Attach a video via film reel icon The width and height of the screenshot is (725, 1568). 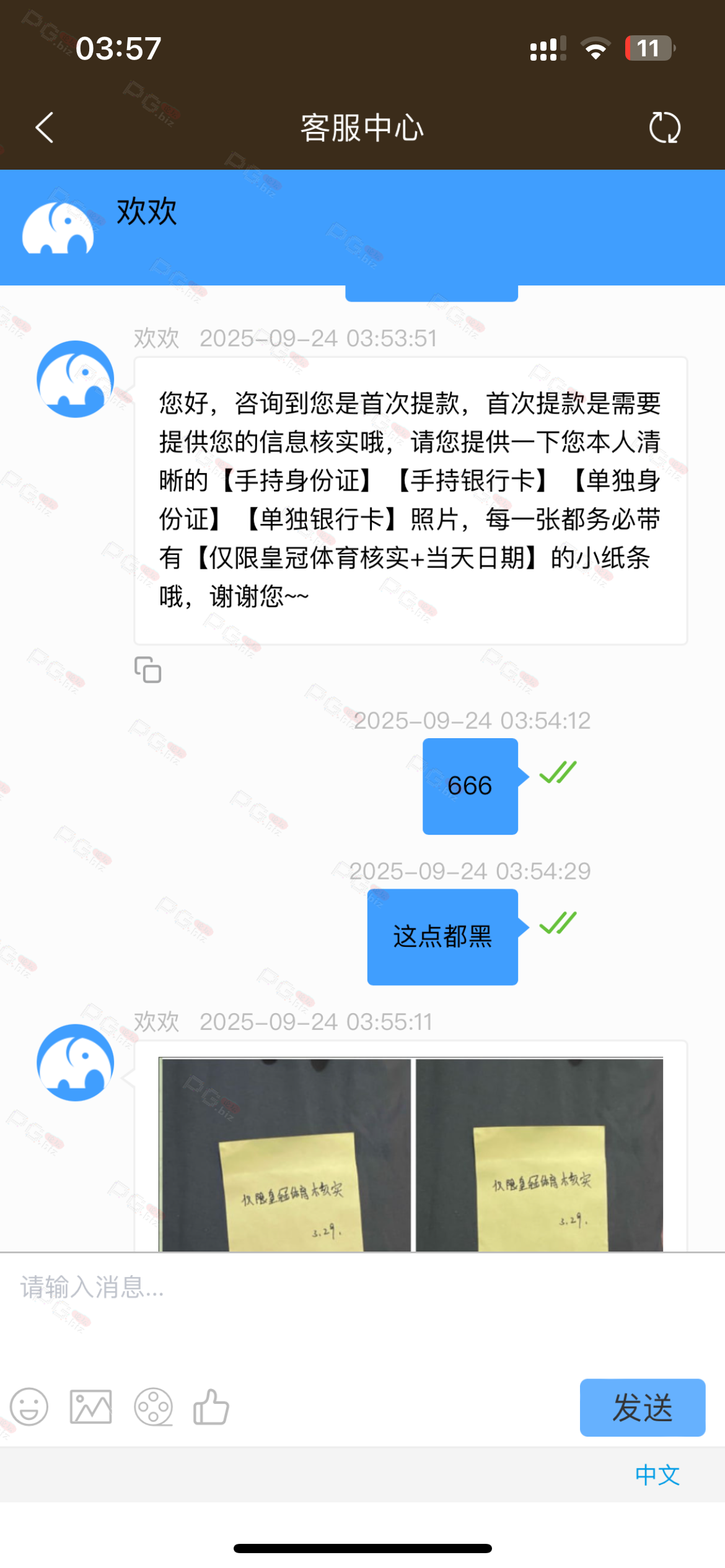click(x=153, y=1407)
